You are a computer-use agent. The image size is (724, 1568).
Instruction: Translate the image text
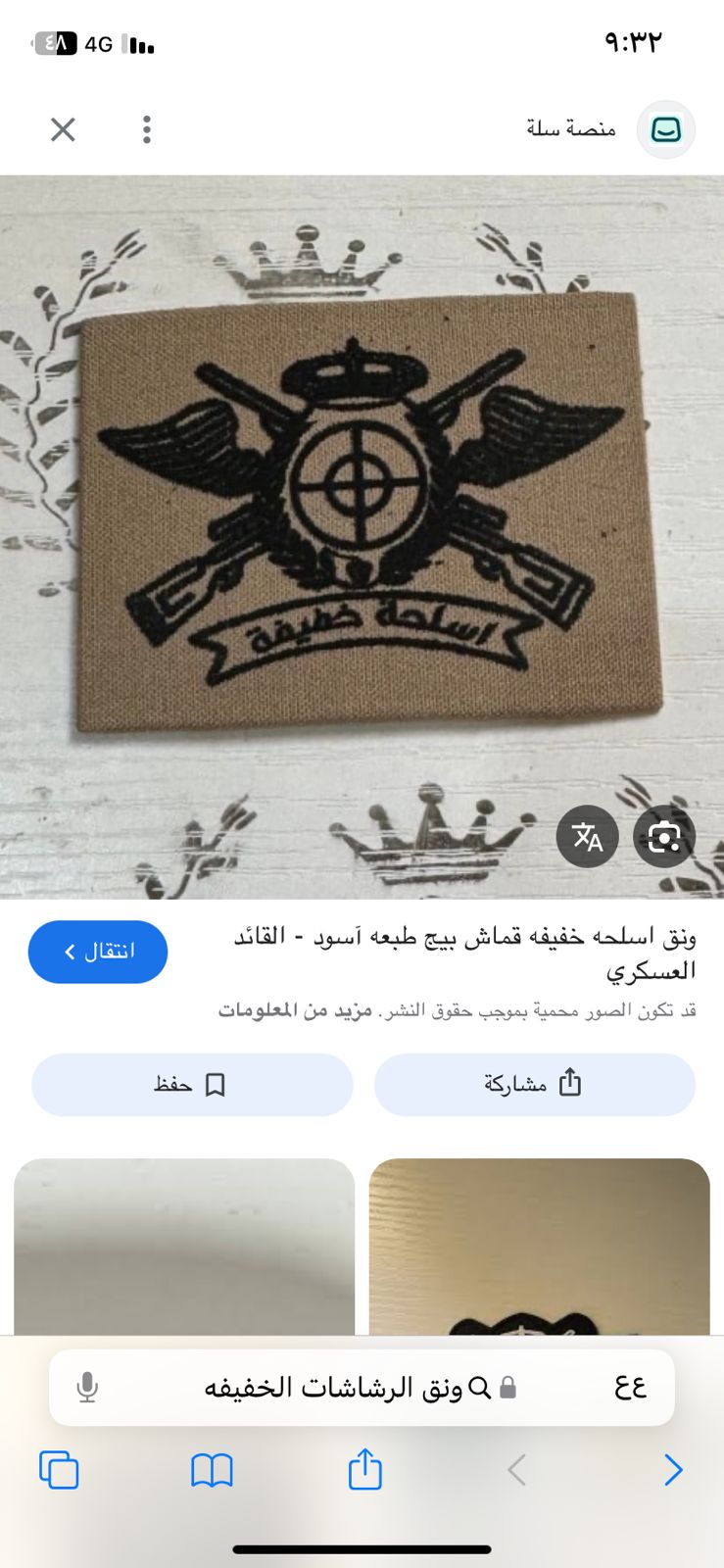[587, 837]
